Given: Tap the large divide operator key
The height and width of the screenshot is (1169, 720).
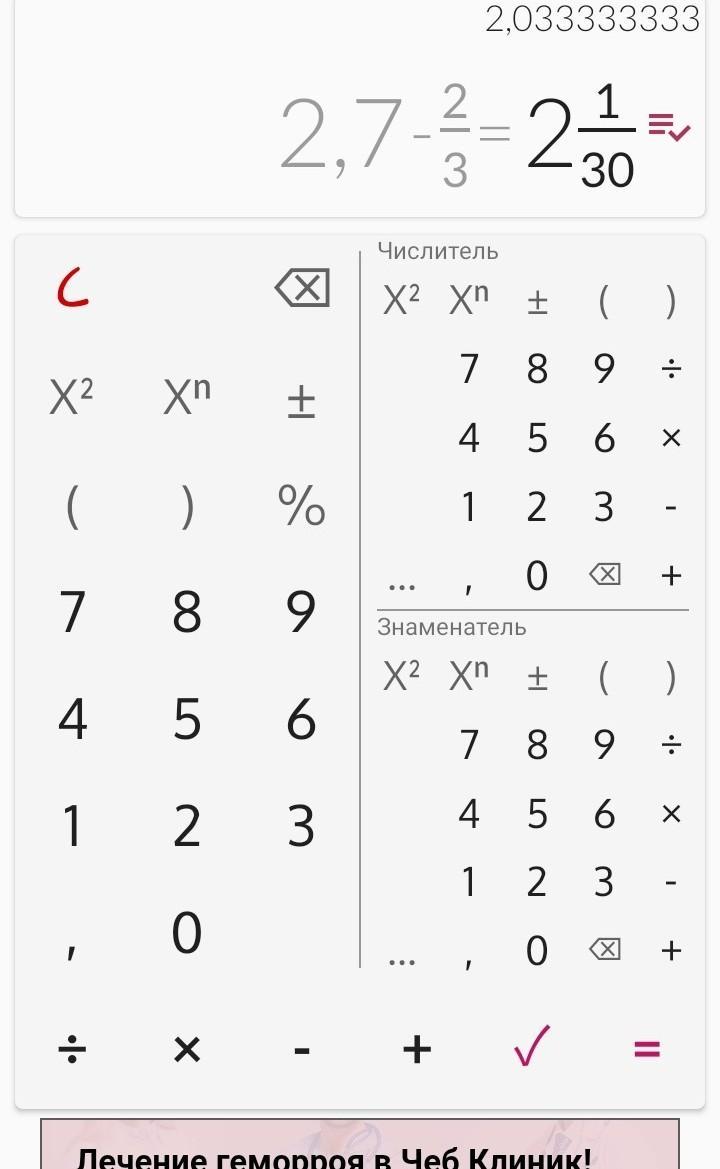Looking at the screenshot, I should tap(72, 1049).
